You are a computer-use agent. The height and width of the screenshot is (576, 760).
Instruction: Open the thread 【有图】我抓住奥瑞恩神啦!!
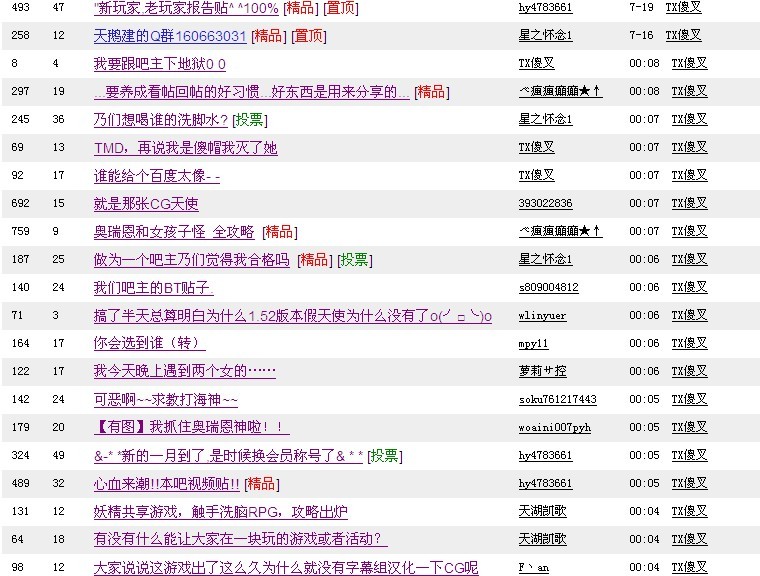pyautogui.click(x=191, y=428)
